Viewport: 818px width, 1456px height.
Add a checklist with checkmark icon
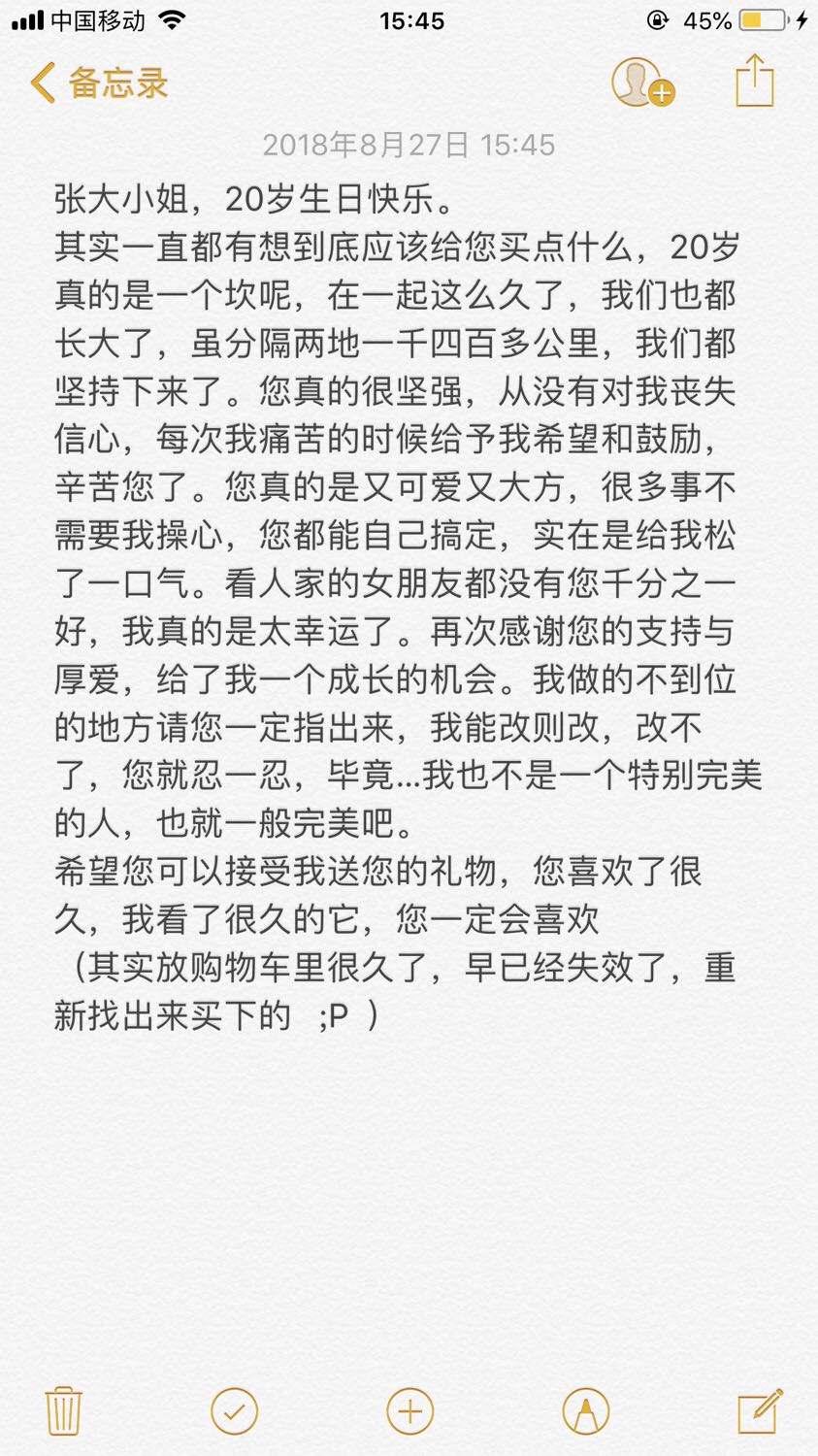(234, 1410)
